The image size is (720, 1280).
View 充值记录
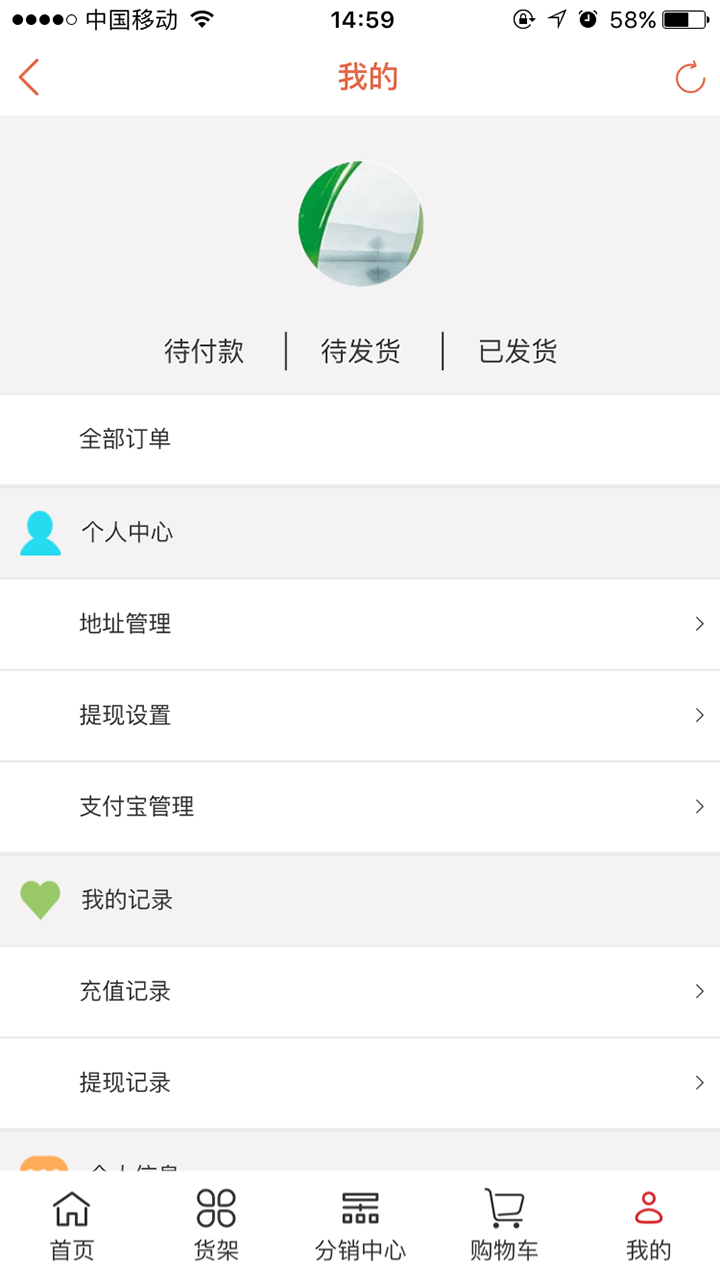pyautogui.click(x=360, y=992)
